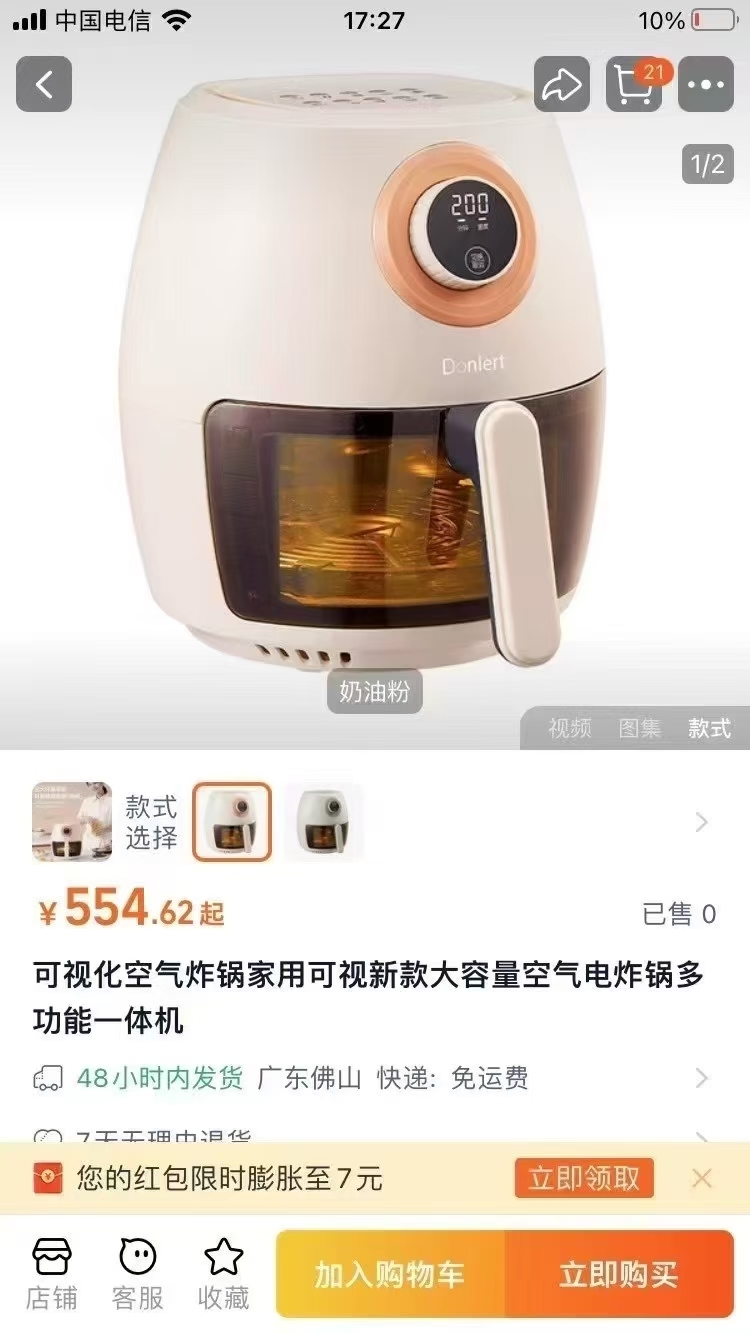Image resolution: width=750 pixels, height=1334 pixels.
Task: Contact 客服 customer service
Action: tap(138, 1274)
